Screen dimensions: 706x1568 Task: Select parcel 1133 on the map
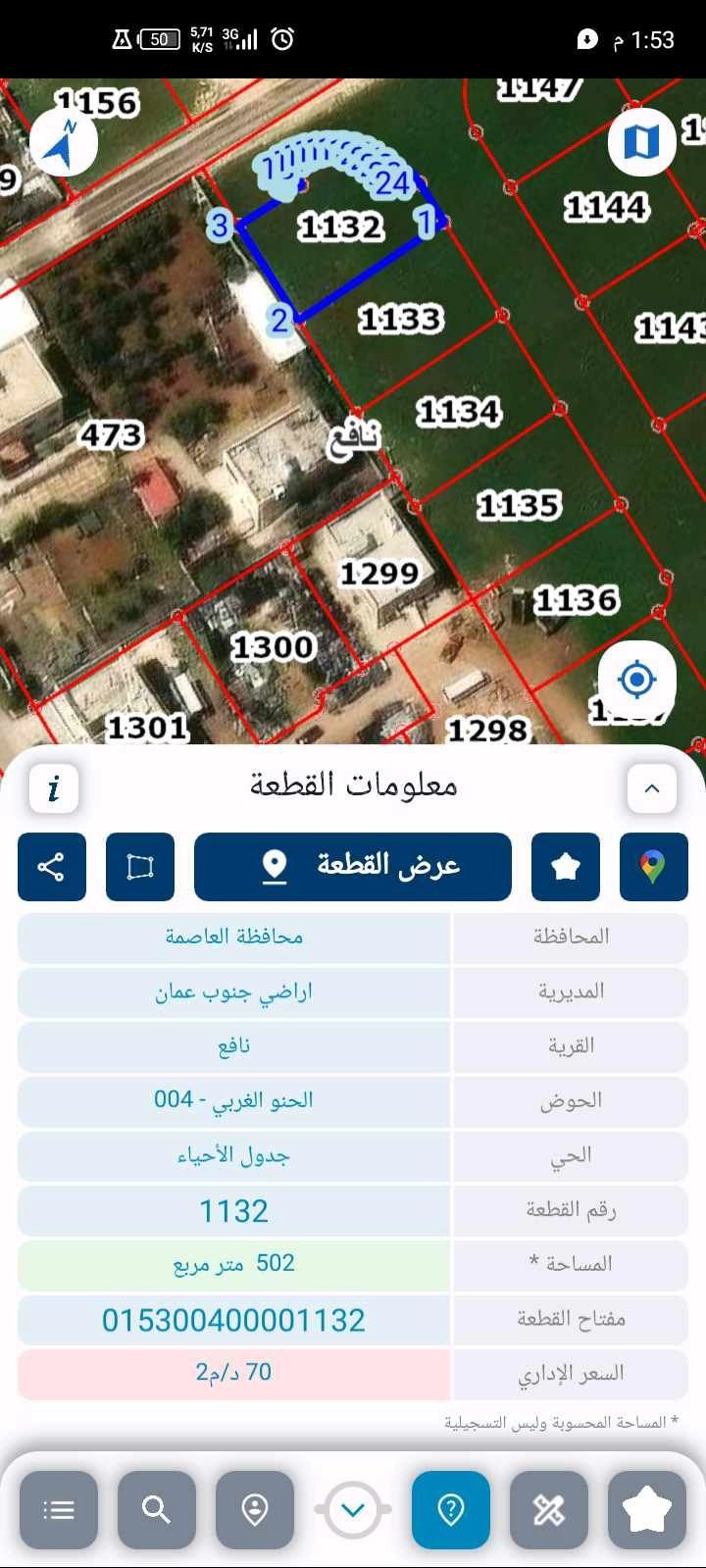click(x=402, y=319)
